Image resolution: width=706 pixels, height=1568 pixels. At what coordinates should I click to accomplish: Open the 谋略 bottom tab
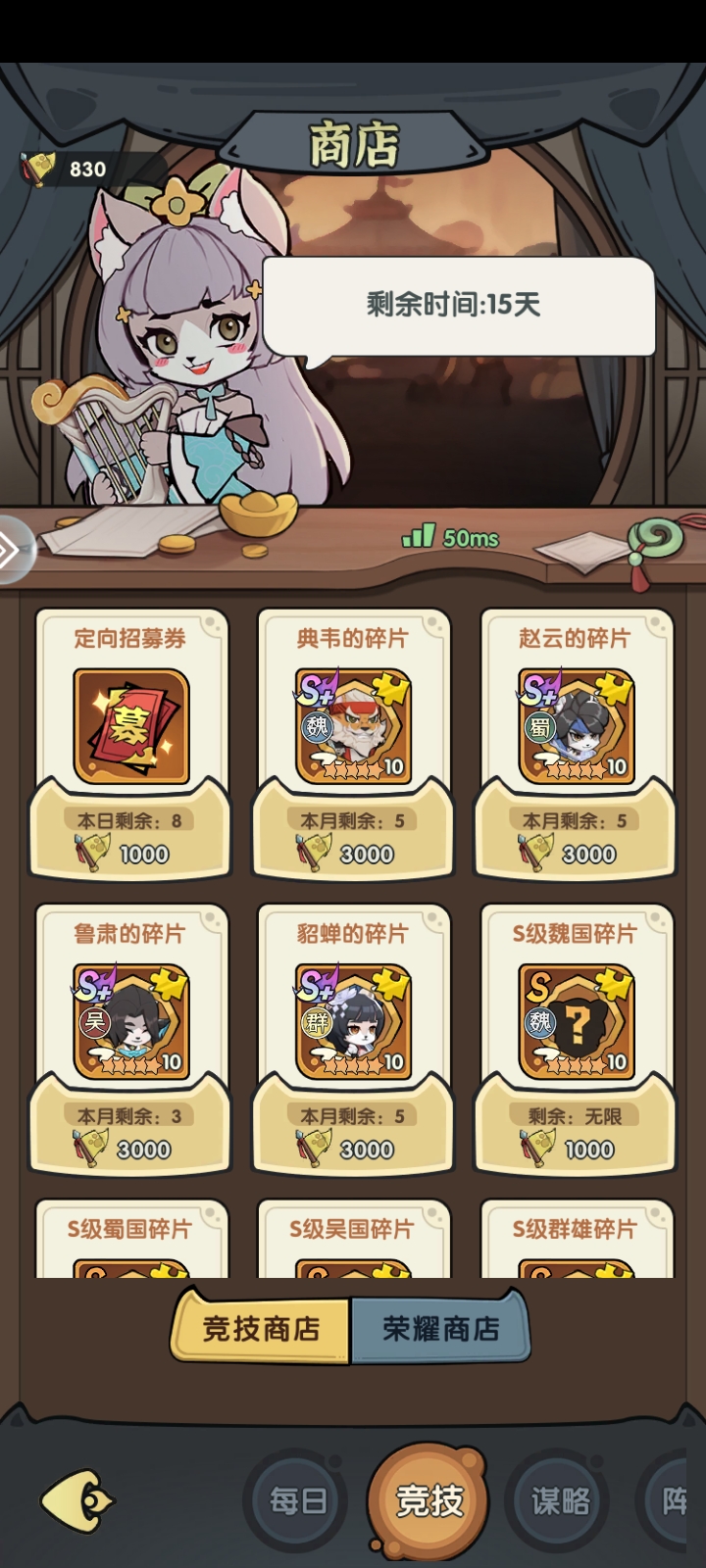(x=560, y=1500)
